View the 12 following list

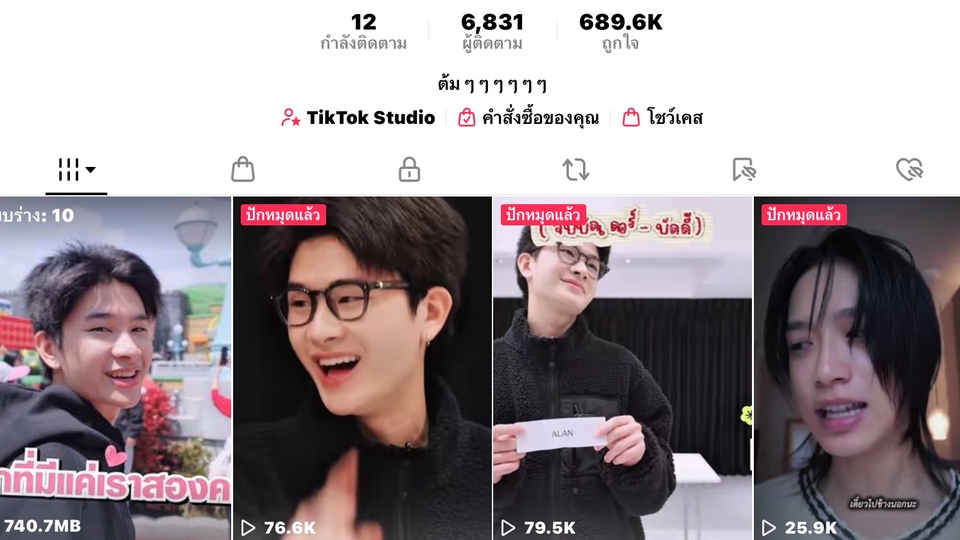click(x=363, y=32)
